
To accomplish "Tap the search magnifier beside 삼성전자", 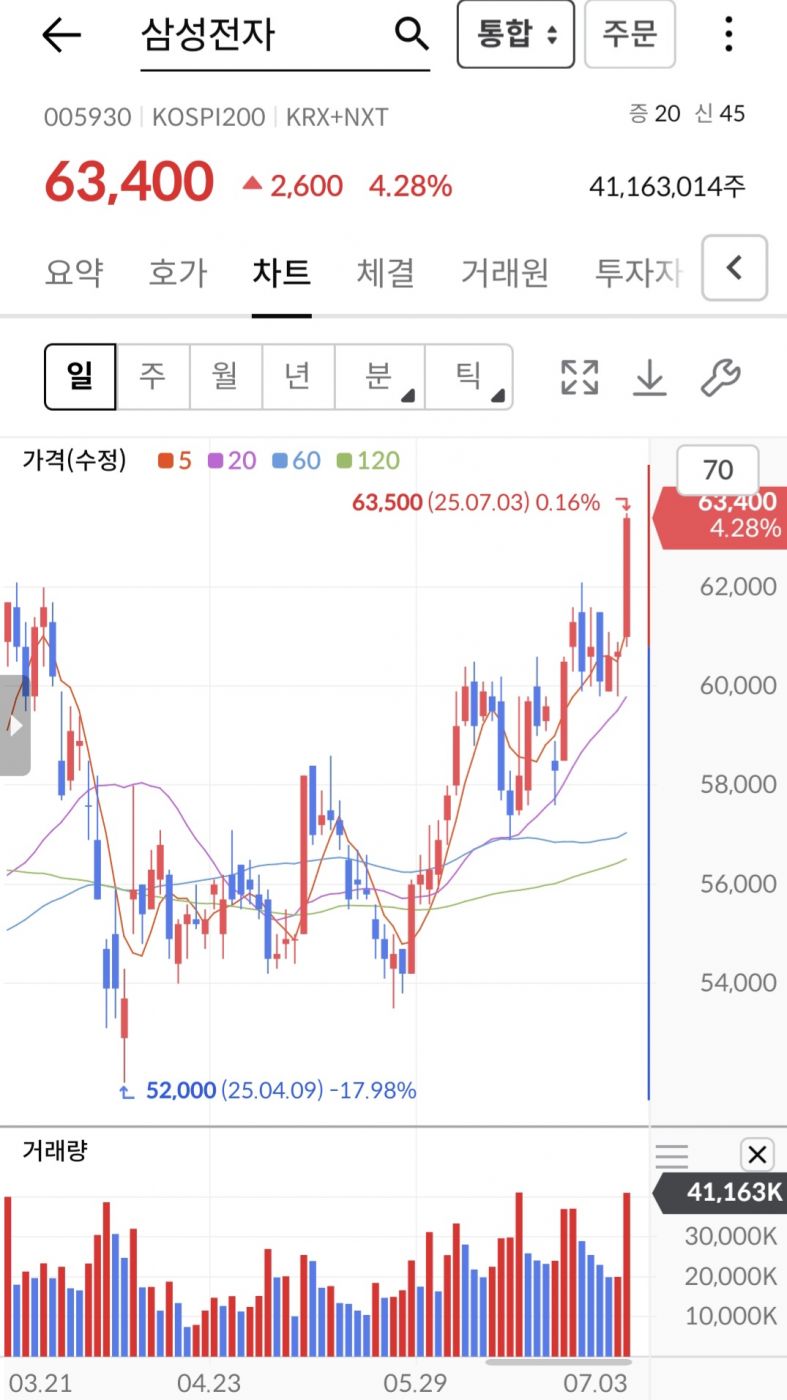I will 411,35.
